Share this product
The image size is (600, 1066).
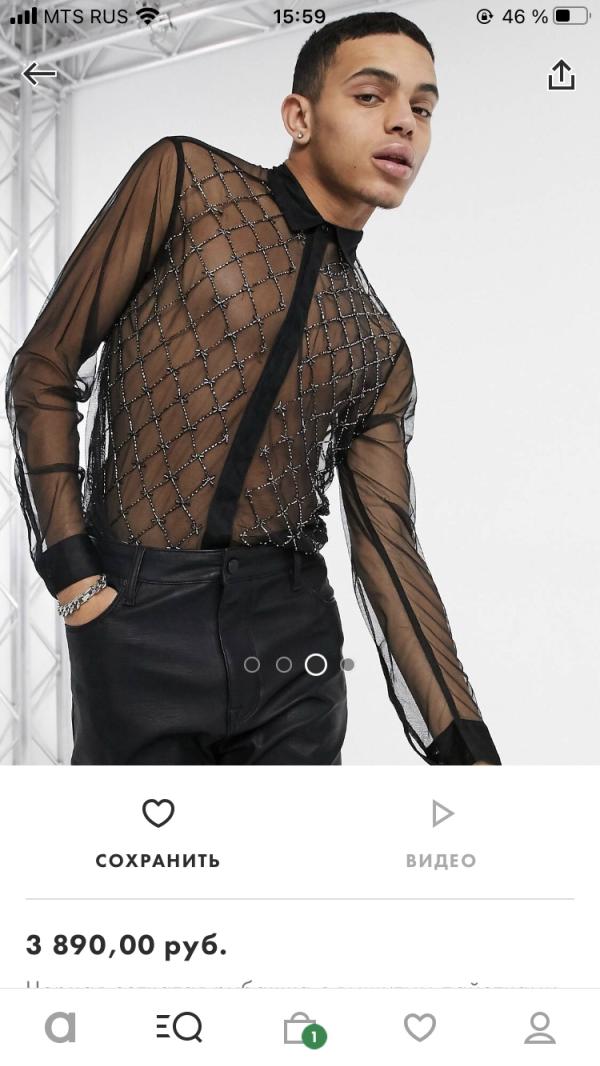pos(561,75)
